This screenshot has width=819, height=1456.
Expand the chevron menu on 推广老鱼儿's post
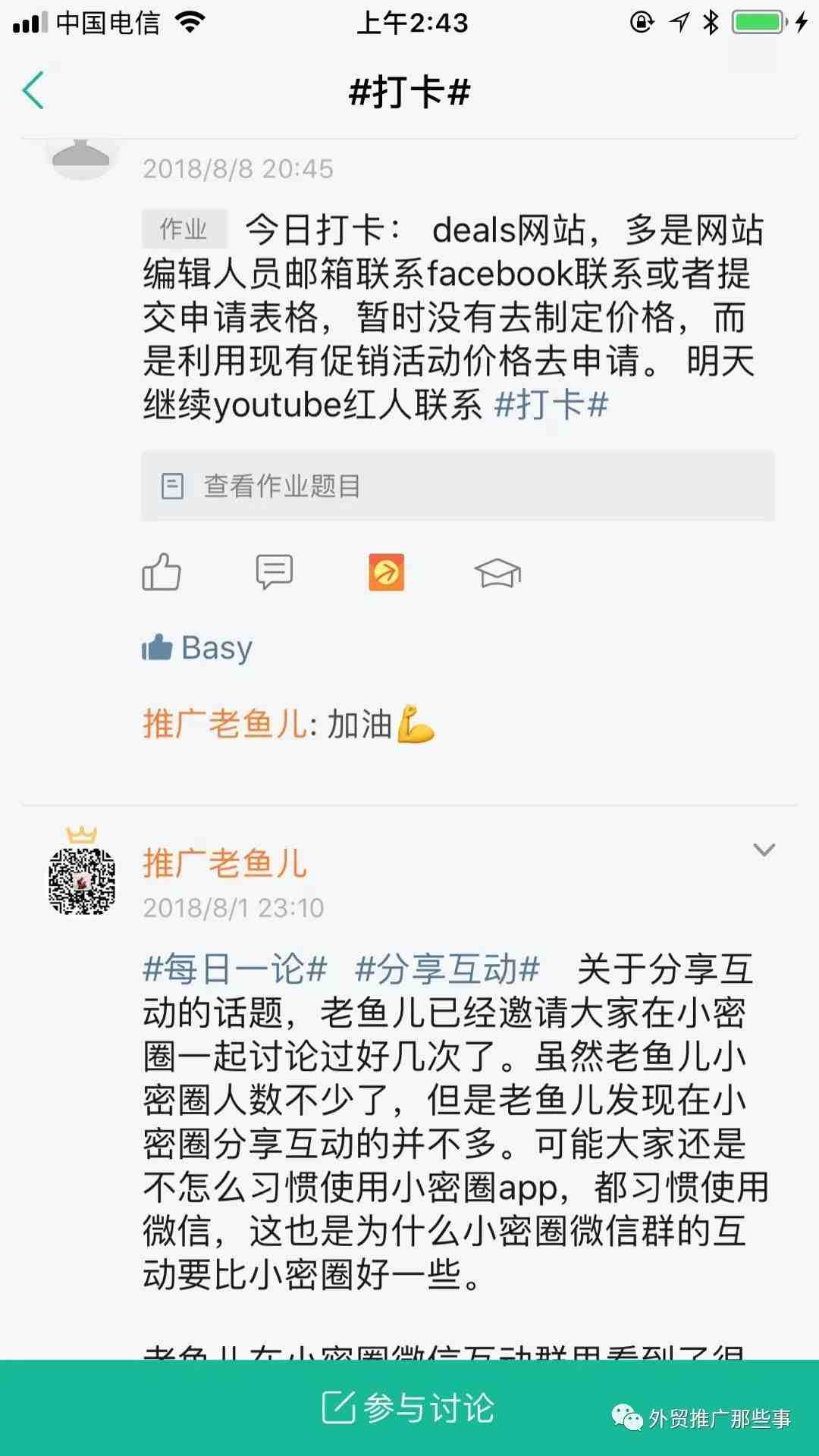coord(764,850)
